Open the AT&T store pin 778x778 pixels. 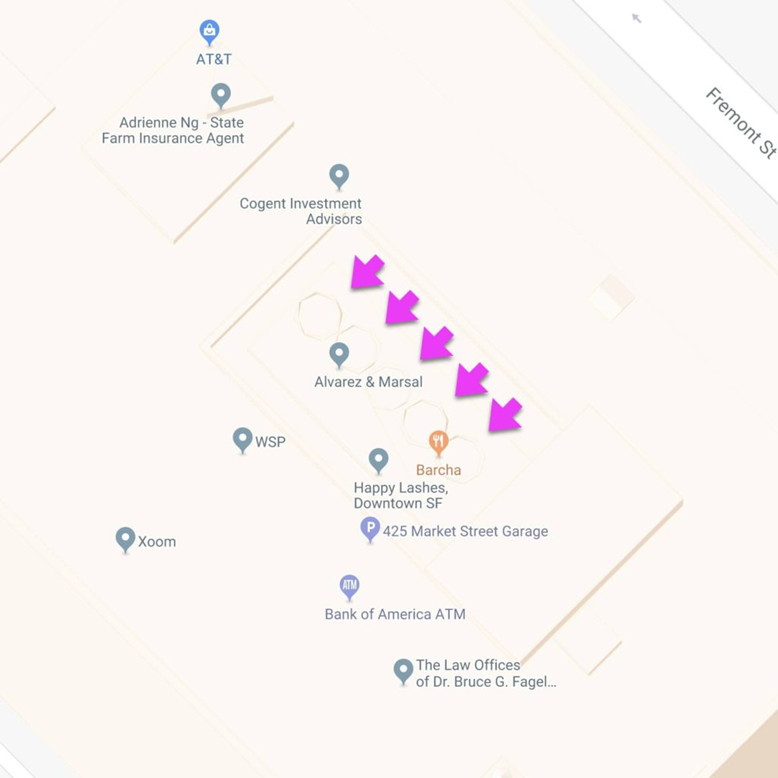209,33
